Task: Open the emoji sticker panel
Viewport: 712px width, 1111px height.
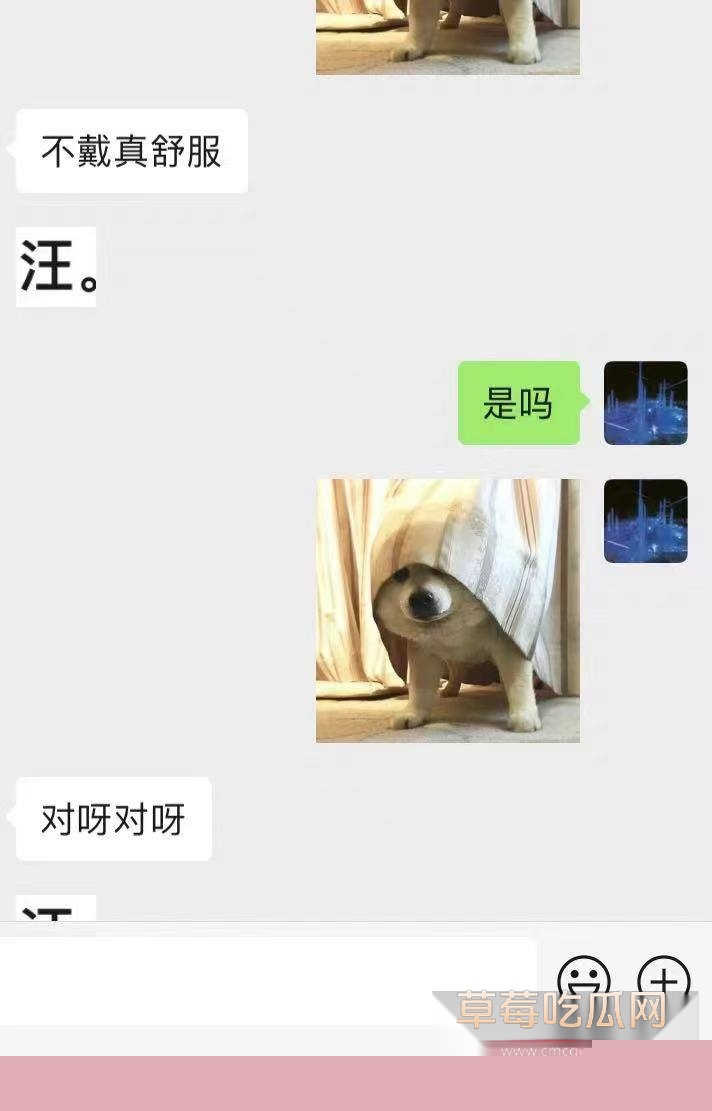Action: coord(583,979)
